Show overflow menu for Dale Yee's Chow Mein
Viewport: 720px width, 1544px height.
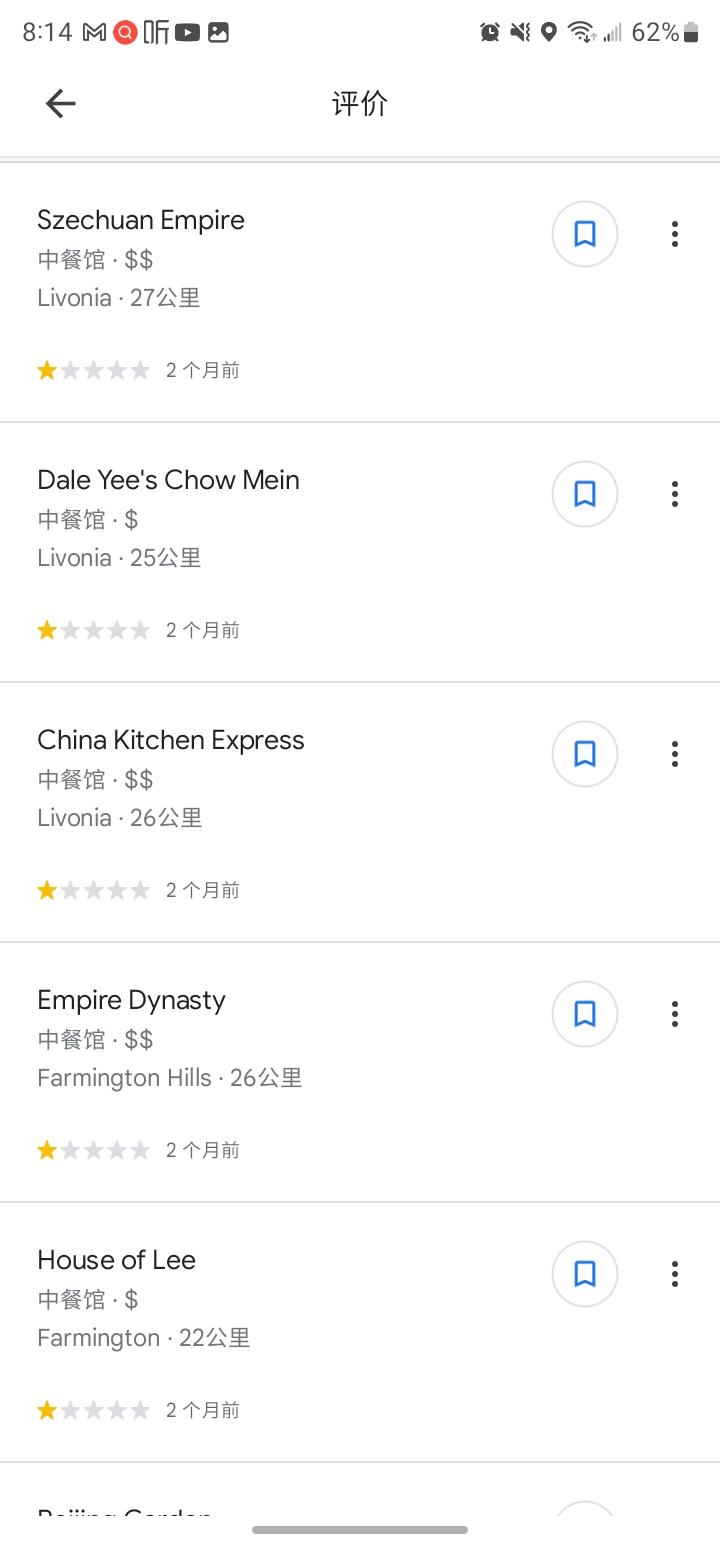click(x=675, y=494)
